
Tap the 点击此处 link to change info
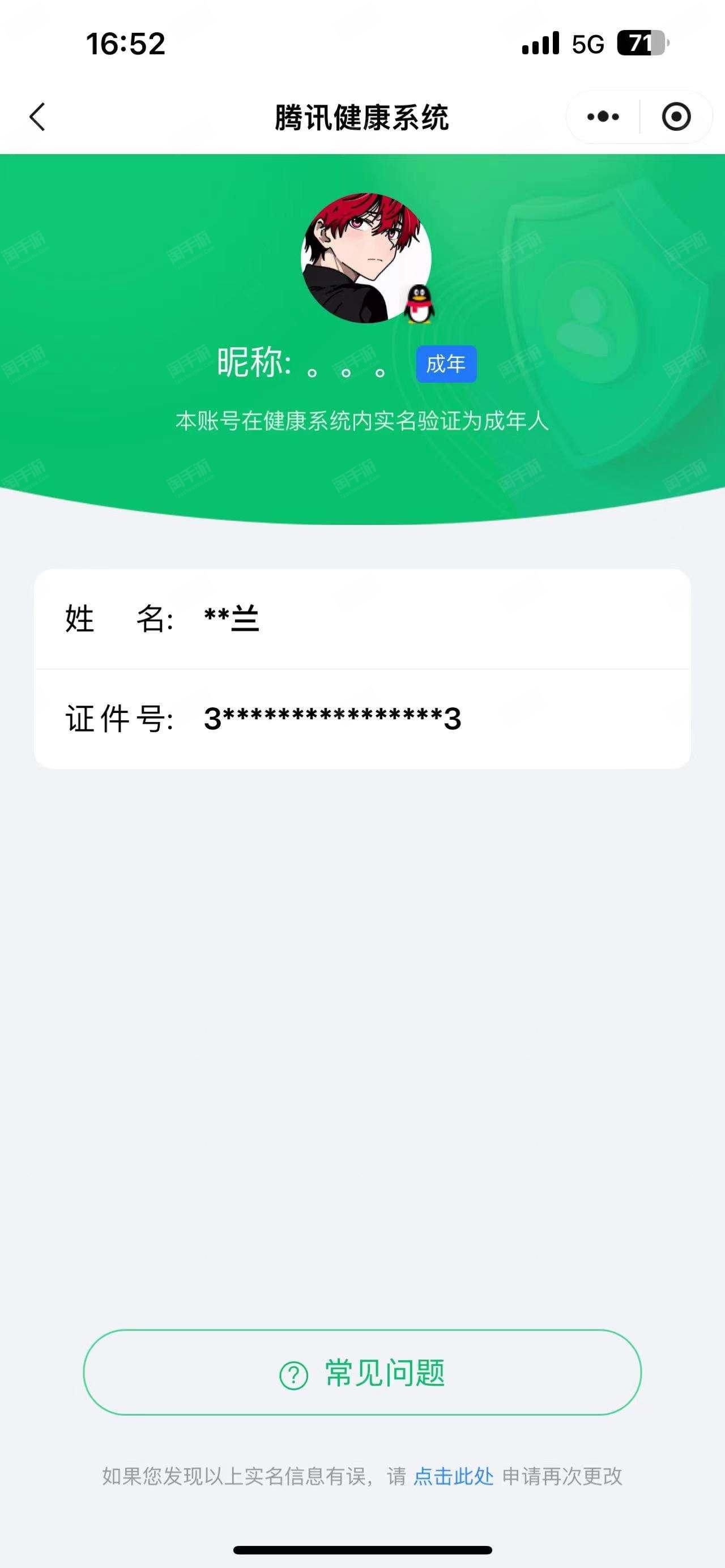[454, 1476]
